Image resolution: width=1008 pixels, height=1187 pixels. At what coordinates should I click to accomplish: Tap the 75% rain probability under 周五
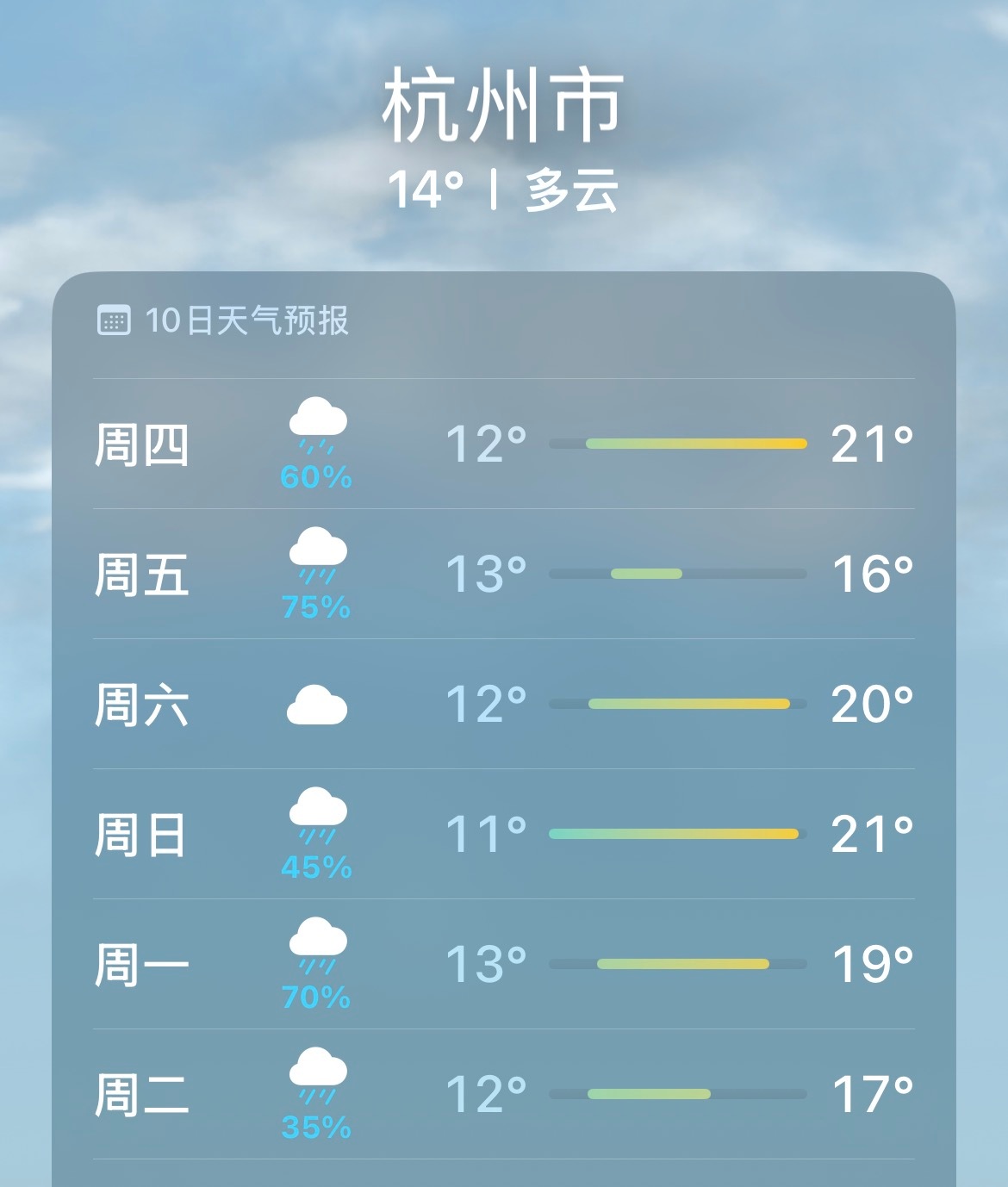pos(316,607)
